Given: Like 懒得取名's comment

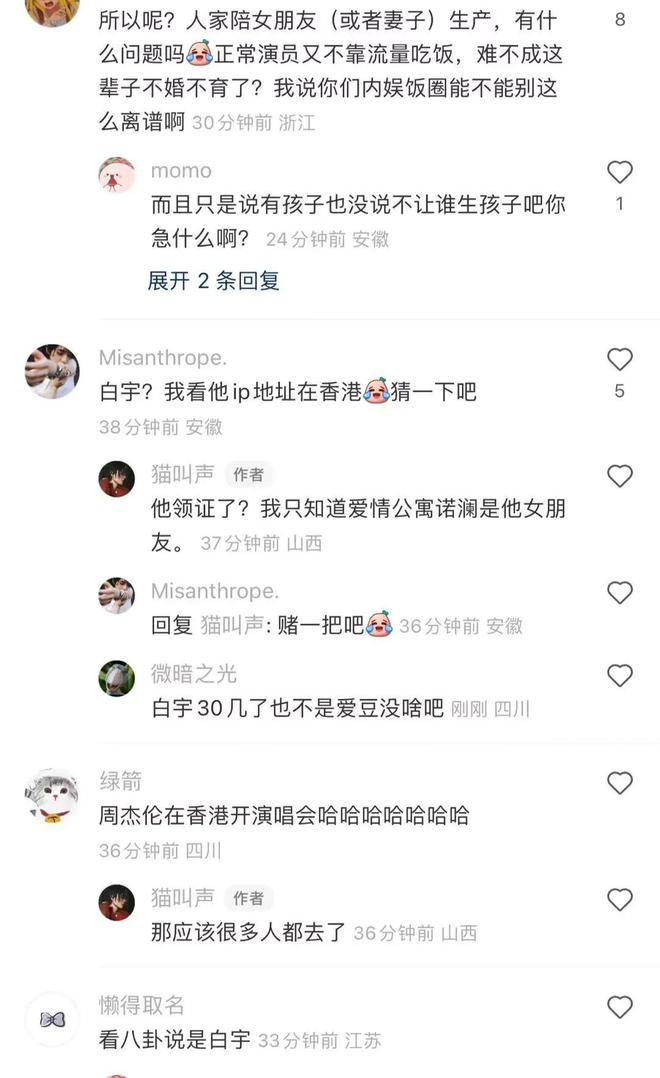Looking at the screenshot, I should pos(619,1007).
